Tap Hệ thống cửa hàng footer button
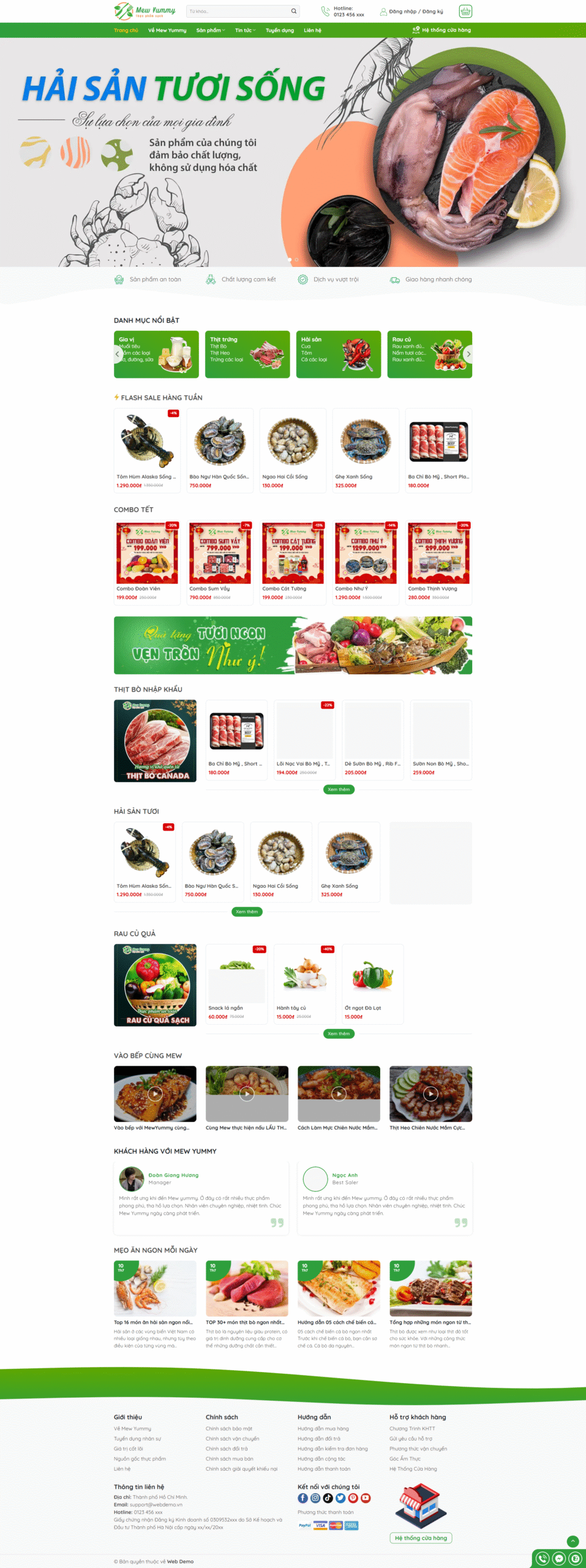Viewport: 586px width, 1568px height. click(x=420, y=1538)
